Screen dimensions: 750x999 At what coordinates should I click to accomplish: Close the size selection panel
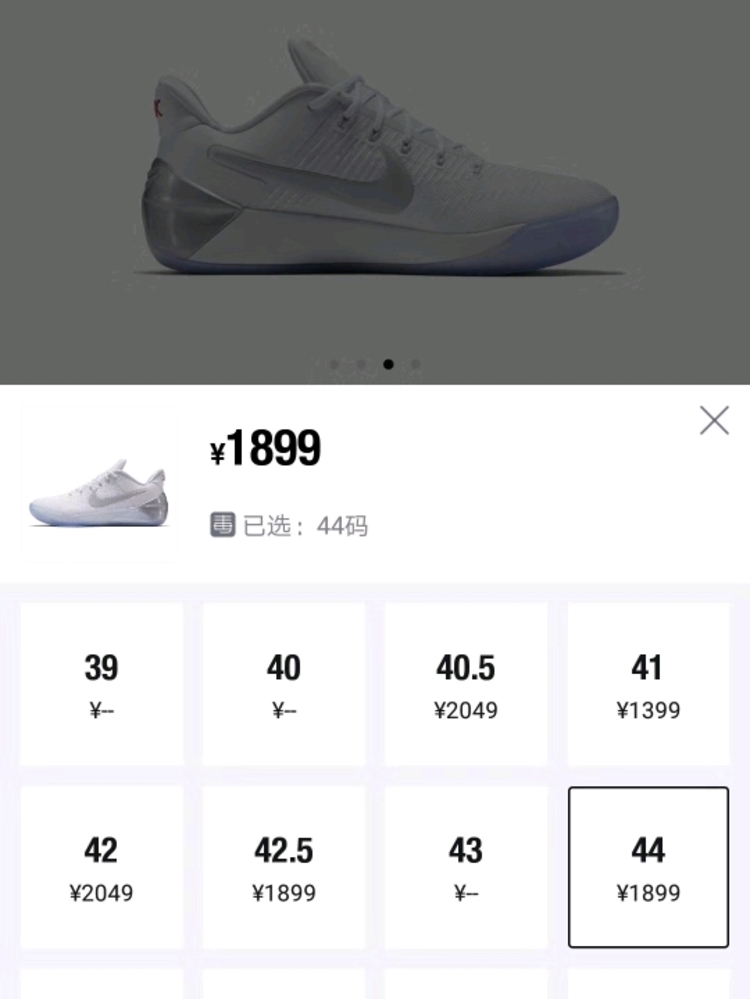coord(714,420)
